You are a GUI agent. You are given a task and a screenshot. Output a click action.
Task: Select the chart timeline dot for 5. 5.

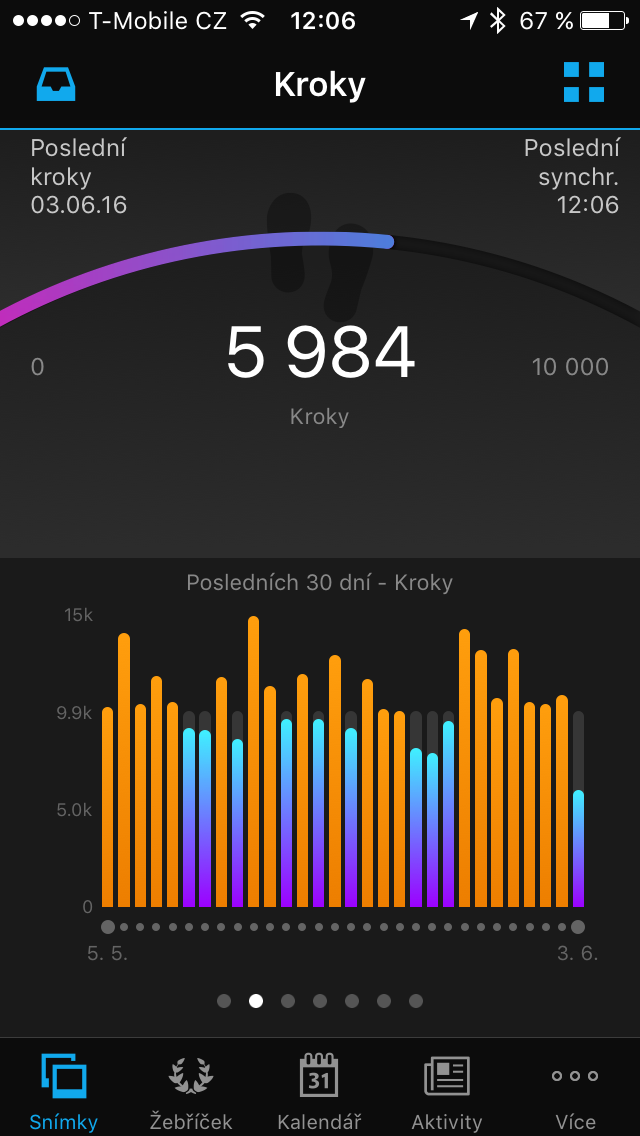point(108,927)
